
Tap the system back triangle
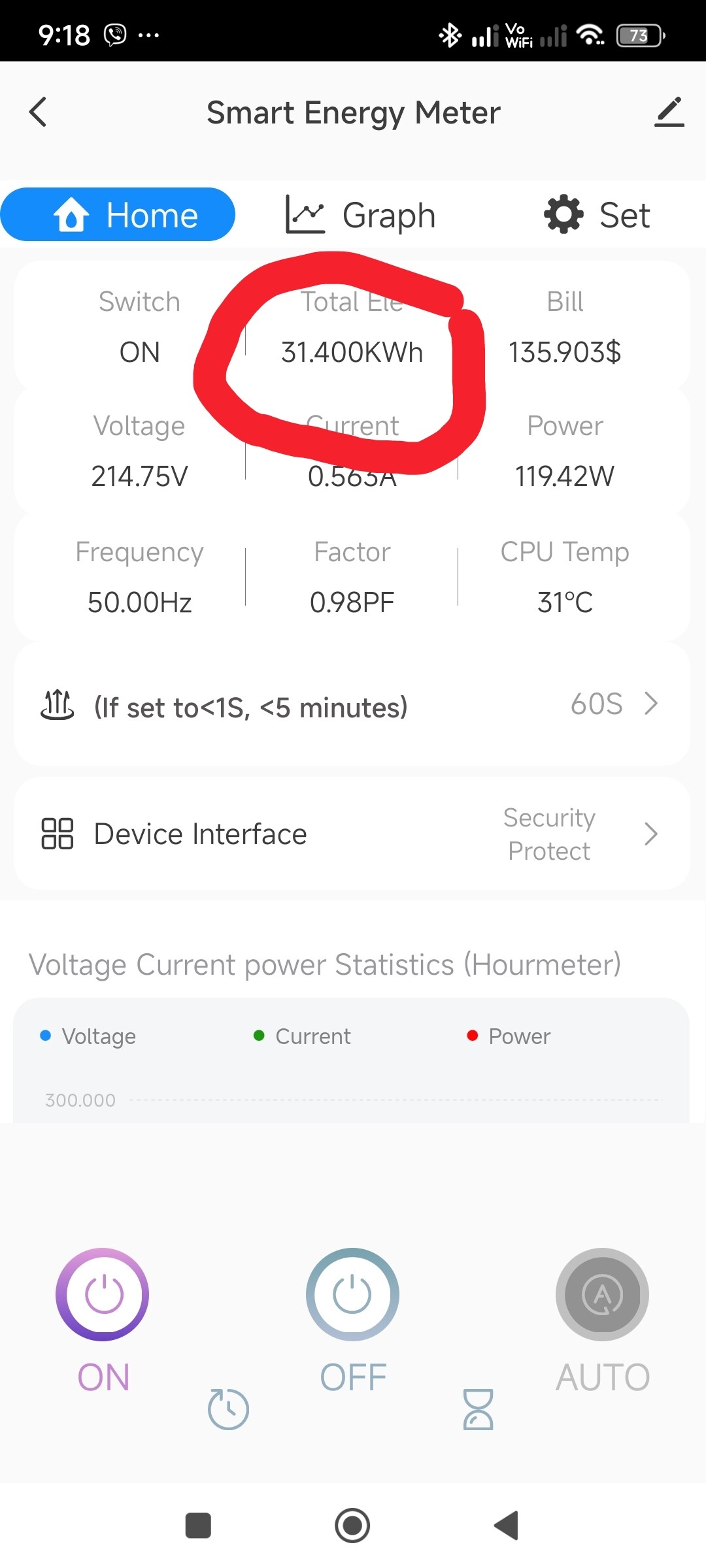507,1526
